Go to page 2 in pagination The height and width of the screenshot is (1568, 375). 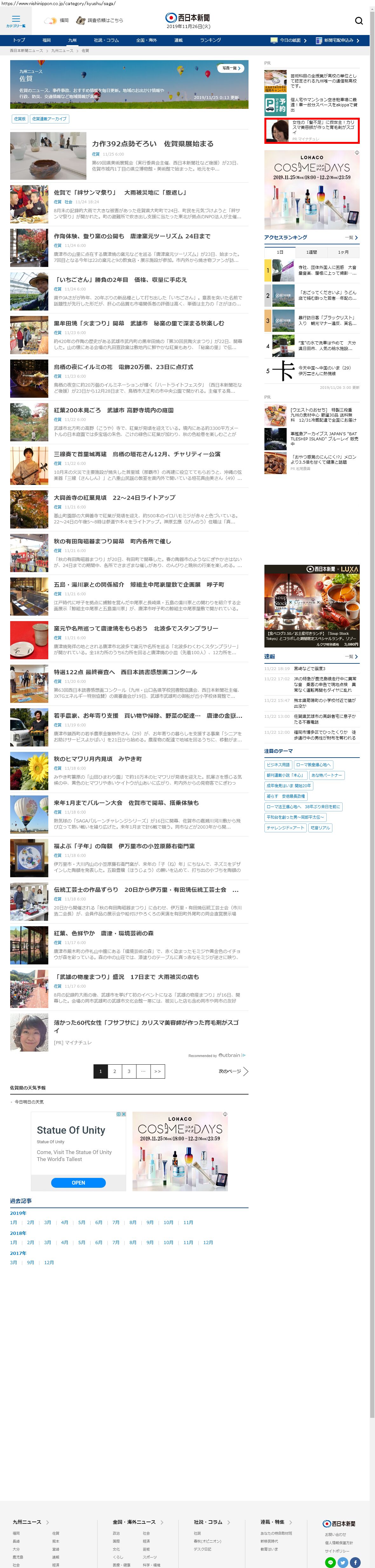coord(114,1071)
